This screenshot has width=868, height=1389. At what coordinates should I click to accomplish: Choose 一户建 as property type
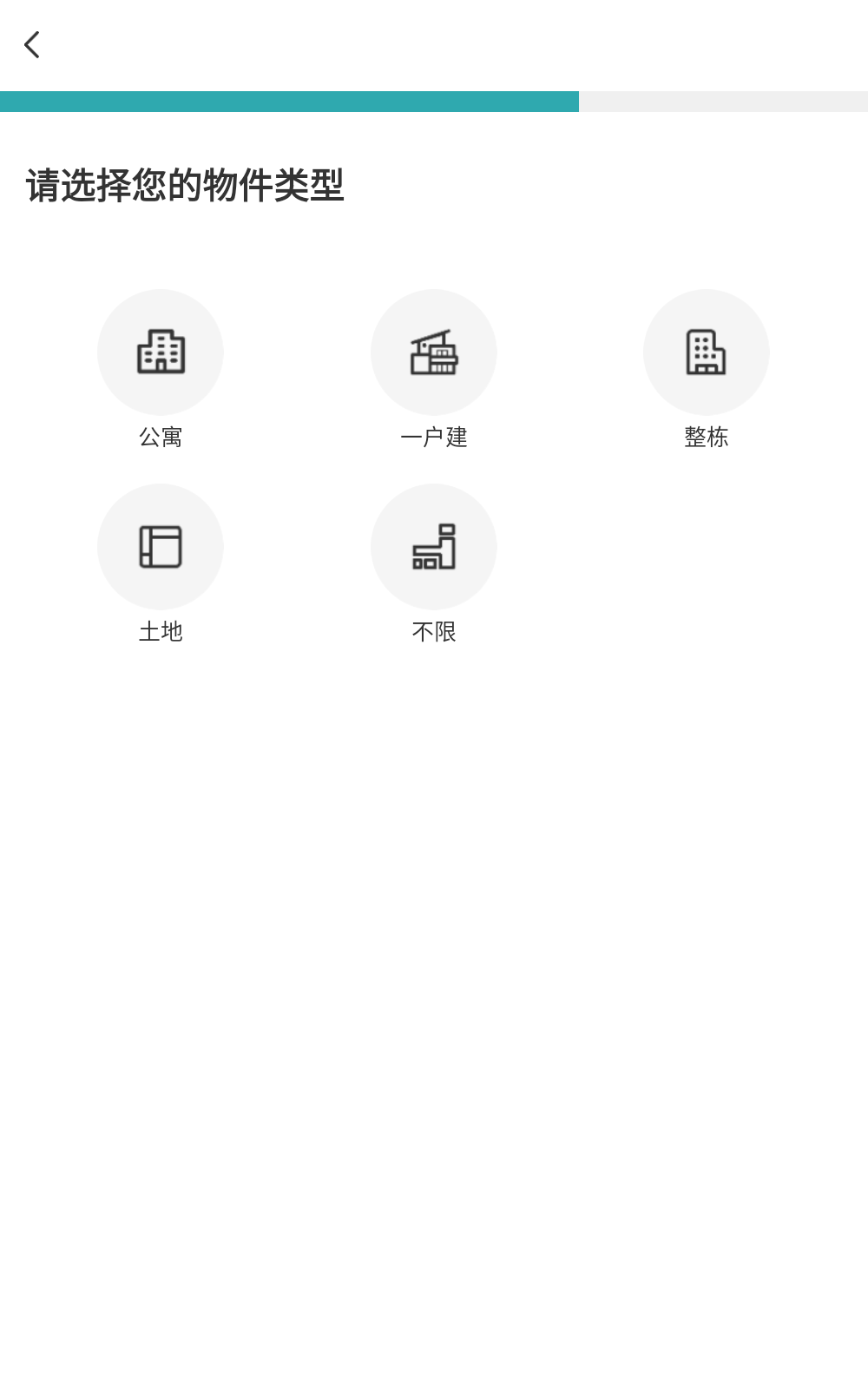(x=434, y=352)
